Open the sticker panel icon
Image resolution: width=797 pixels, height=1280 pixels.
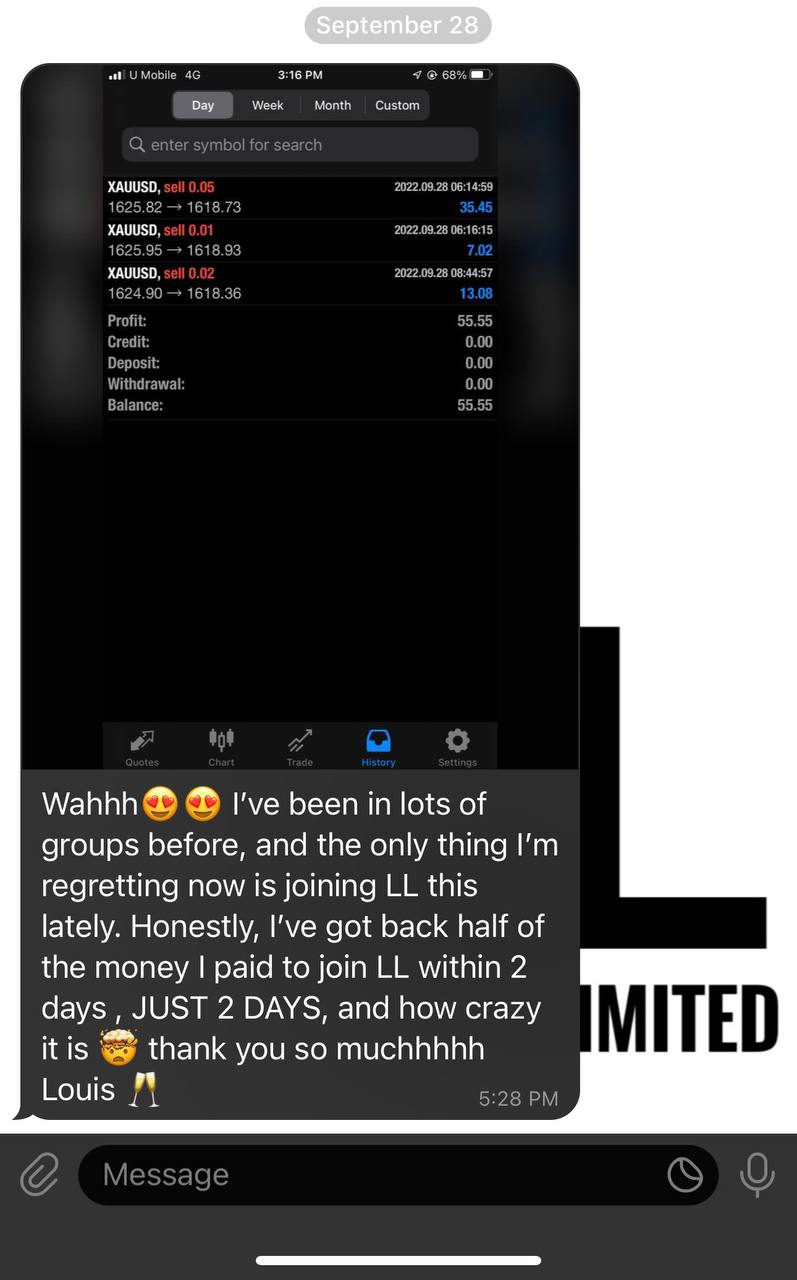pyautogui.click(x=685, y=1175)
